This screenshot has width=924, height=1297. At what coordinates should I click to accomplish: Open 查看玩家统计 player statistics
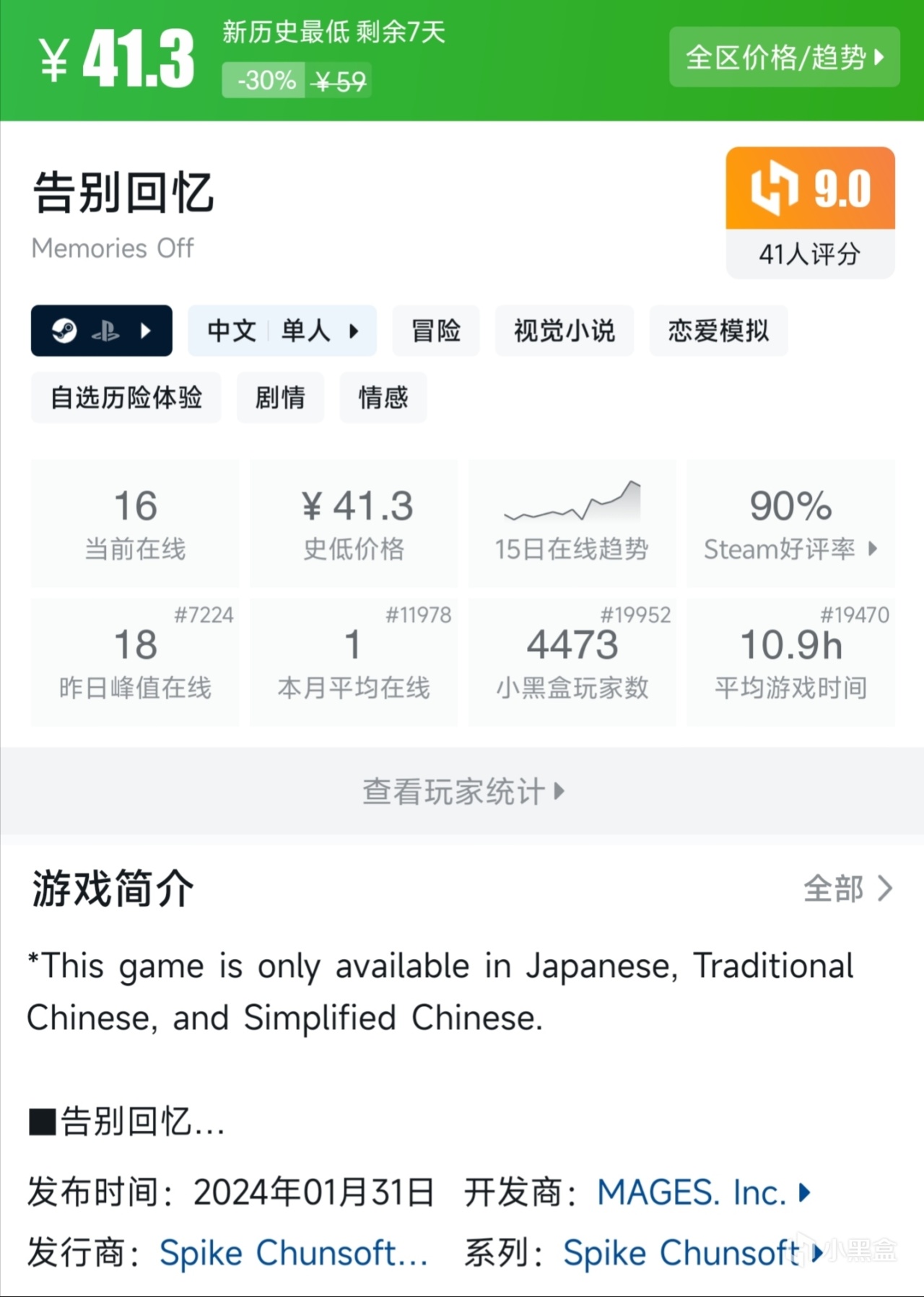(462, 791)
